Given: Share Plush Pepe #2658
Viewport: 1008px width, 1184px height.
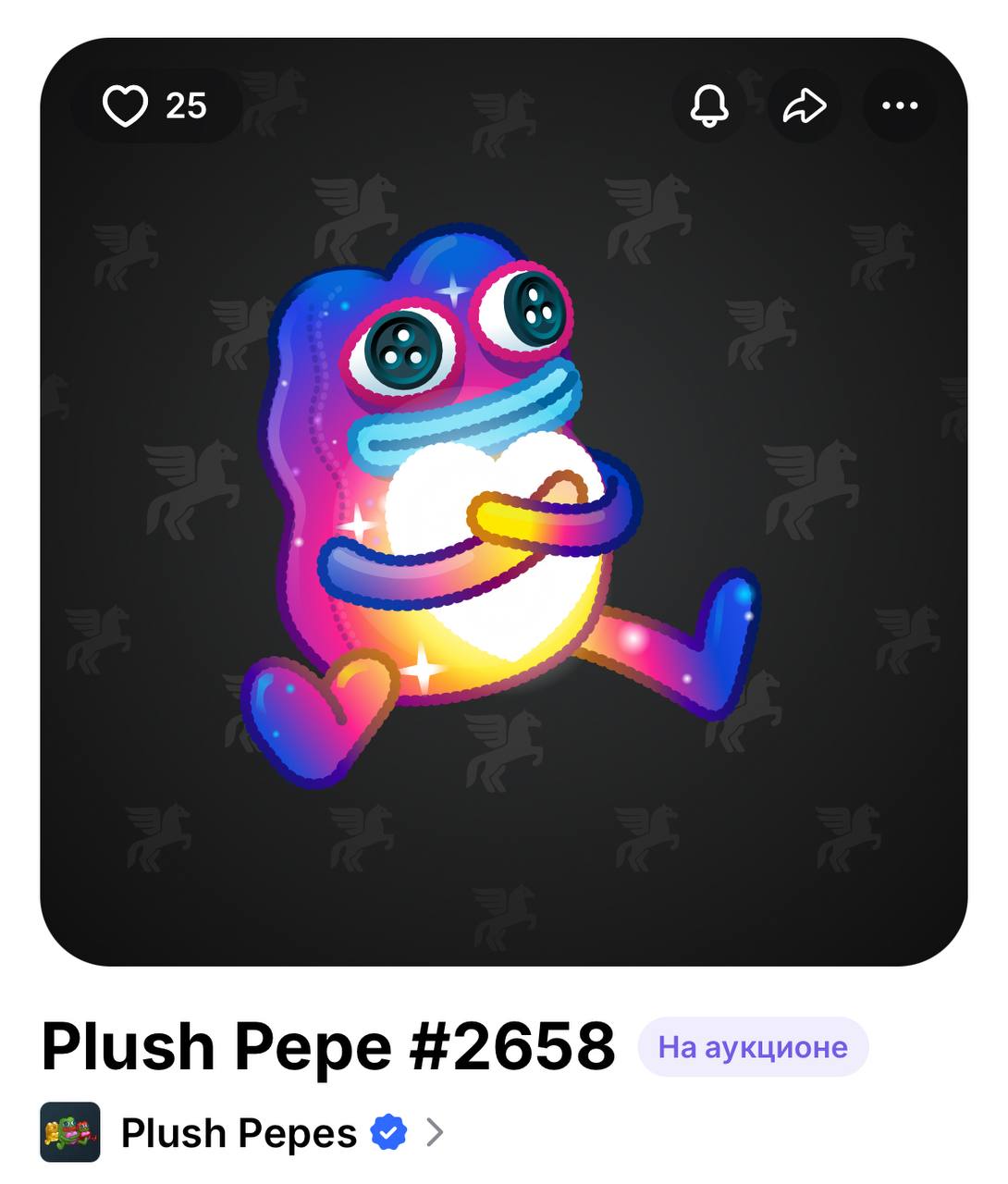Looking at the screenshot, I should tap(805, 105).
